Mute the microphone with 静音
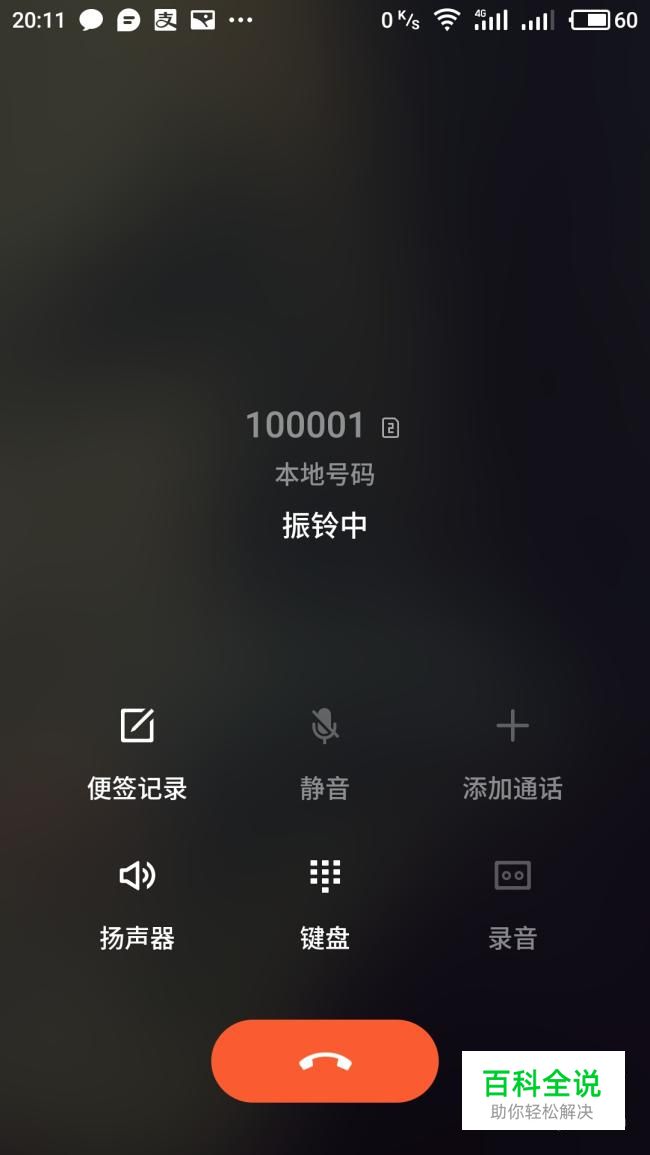650x1155 pixels. coord(324,754)
